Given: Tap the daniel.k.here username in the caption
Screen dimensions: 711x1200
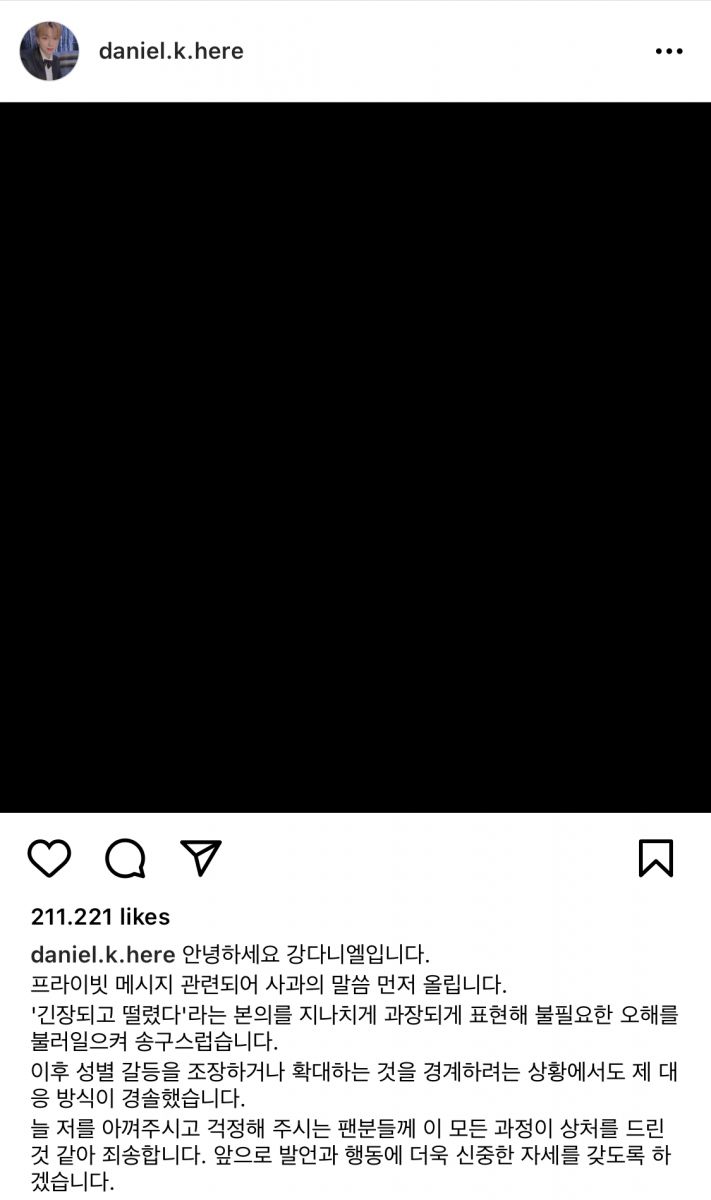Looking at the screenshot, I should (103, 953).
